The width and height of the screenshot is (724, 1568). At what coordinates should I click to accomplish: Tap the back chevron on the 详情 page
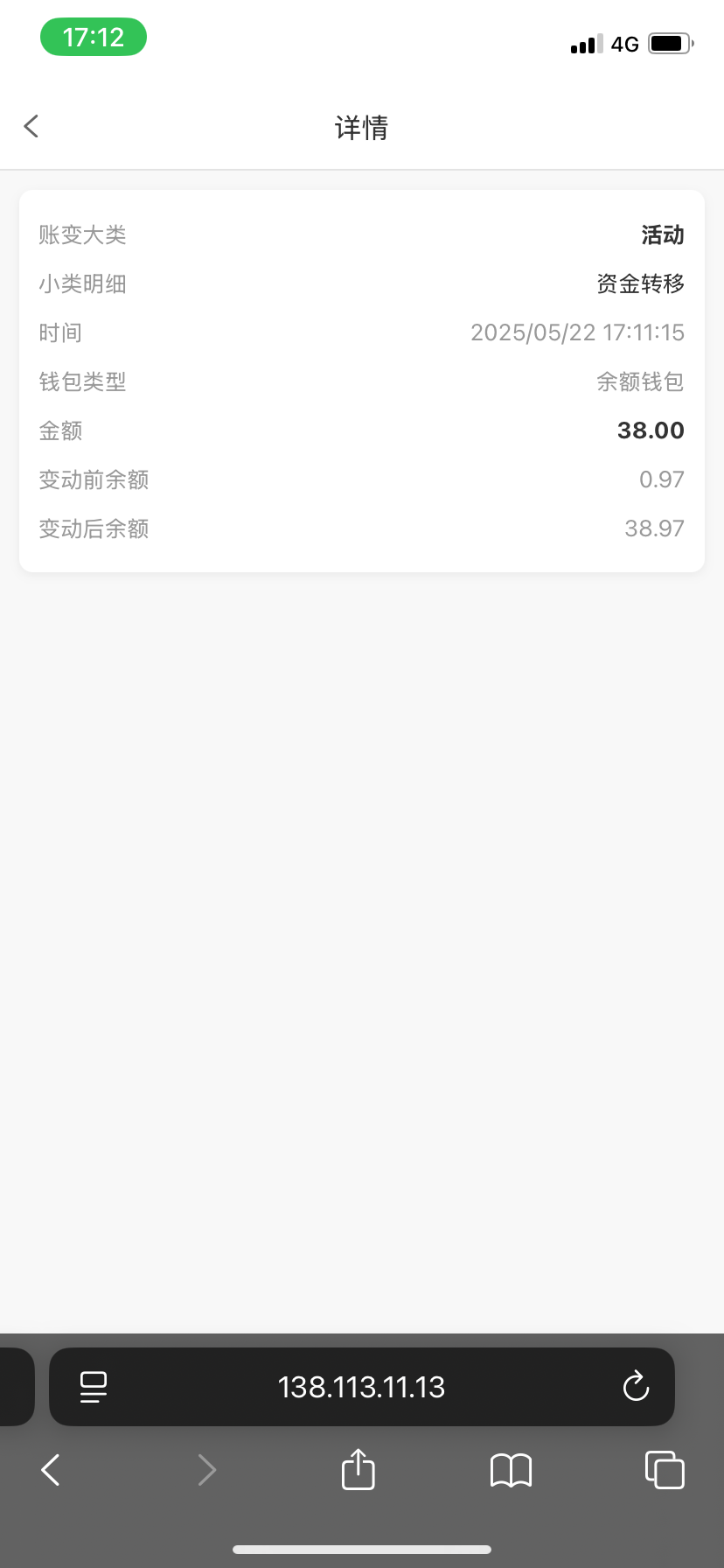tap(31, 126)
